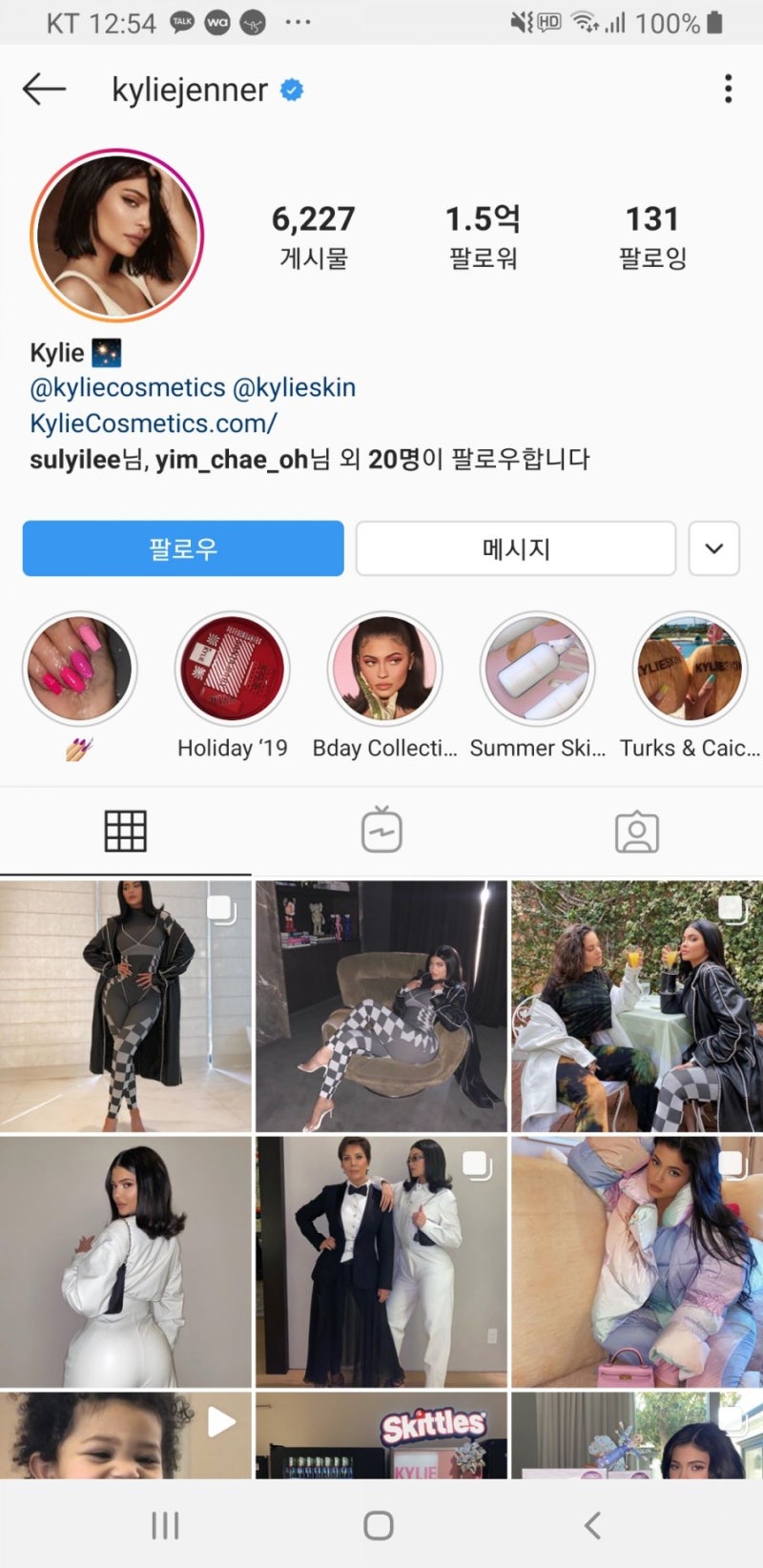Tap the blue 팔로우 button
Image resolution: width=763 pixels, height=1568 pixels.
pyautogui.click(x=183, y=548)
